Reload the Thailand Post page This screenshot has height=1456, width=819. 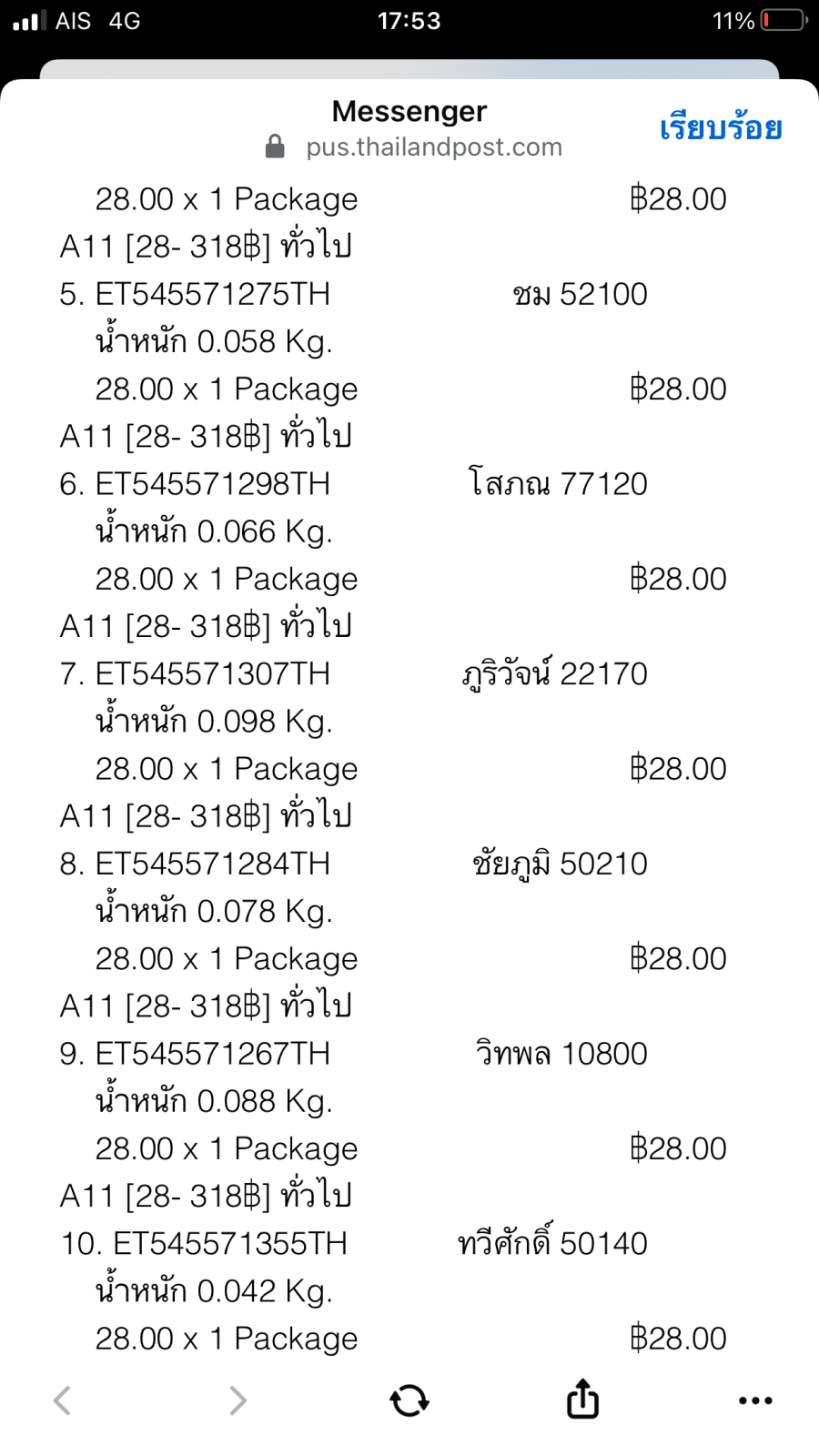click(x=409, y=1400)
